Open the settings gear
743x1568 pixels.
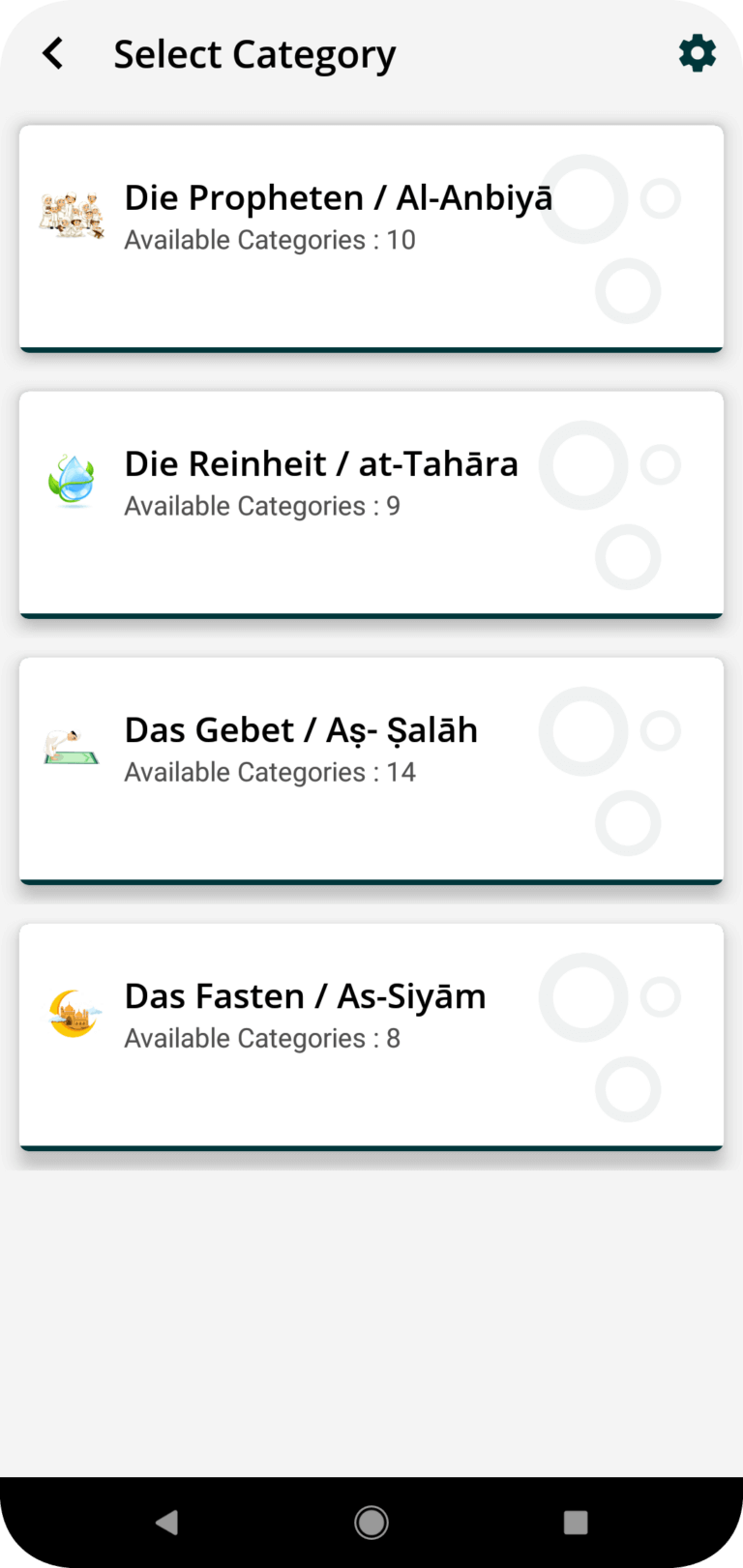pyautogui.click(x=698, y=54)
